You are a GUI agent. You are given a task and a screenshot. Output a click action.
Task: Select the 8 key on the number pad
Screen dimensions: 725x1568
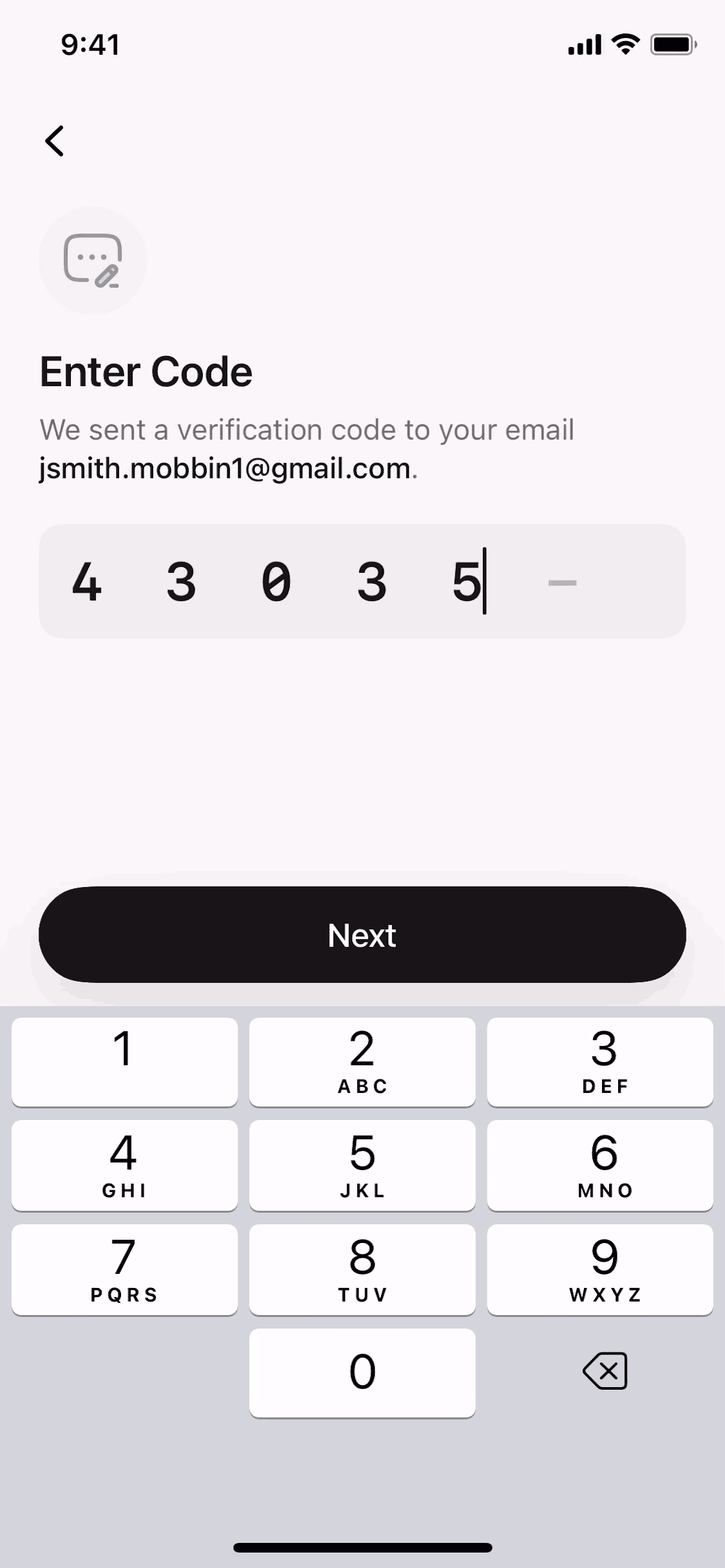[362, 1269]
